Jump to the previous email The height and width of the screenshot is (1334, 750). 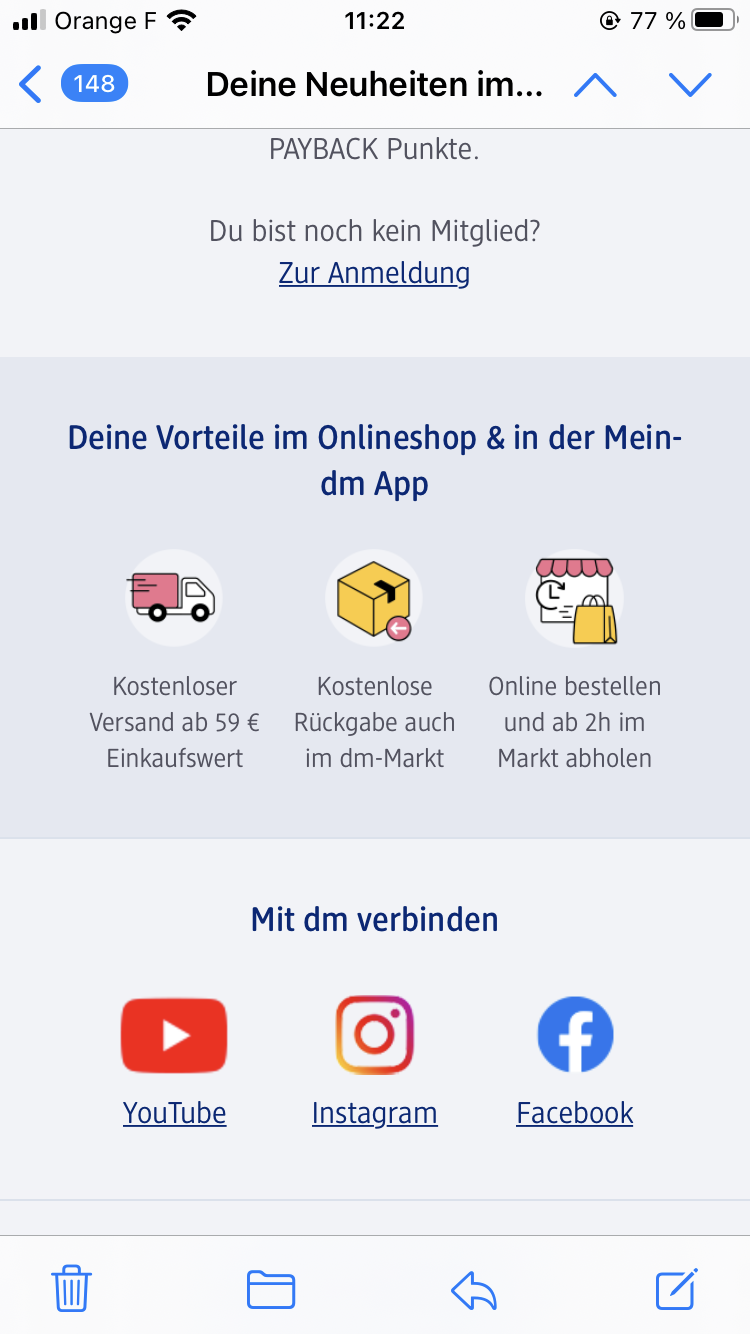(595, 86)
